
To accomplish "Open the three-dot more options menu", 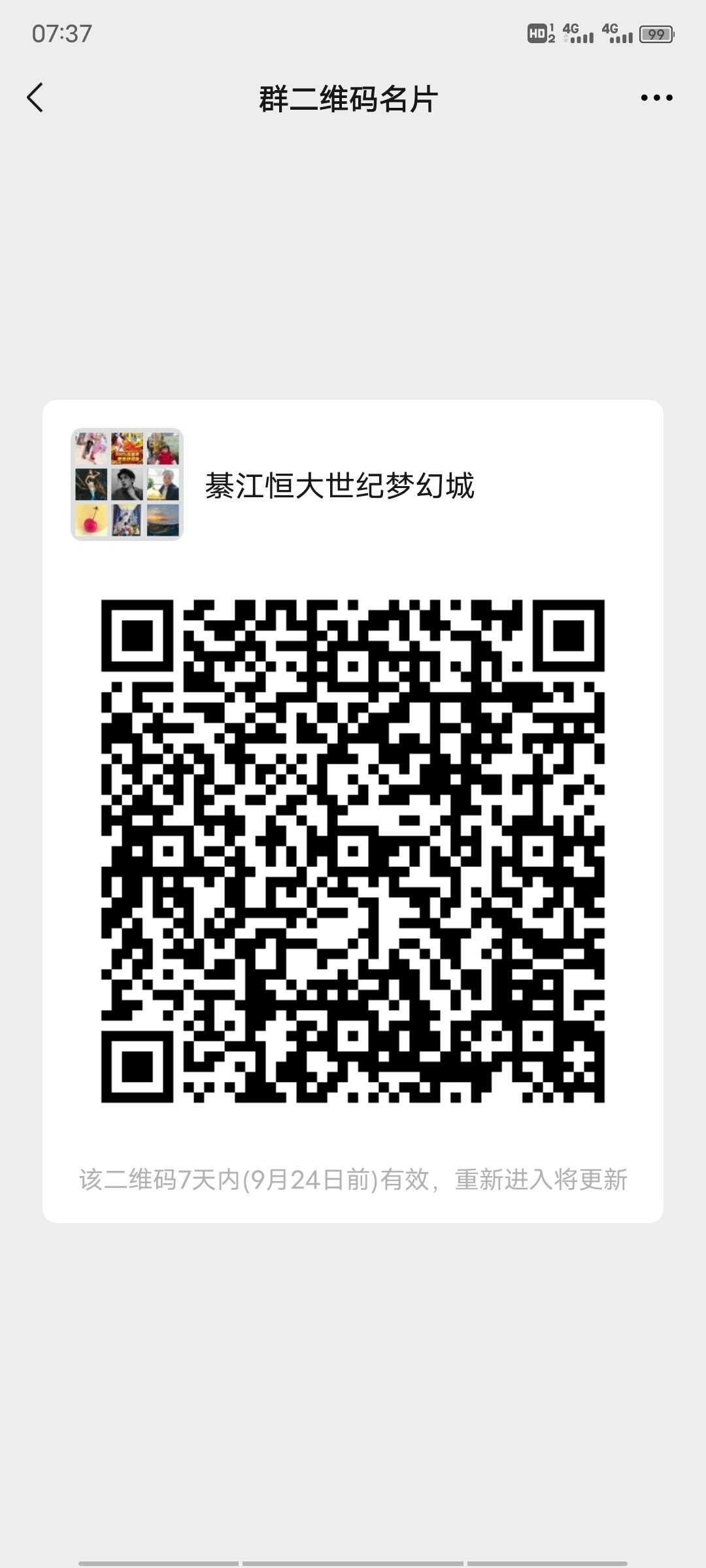I will coord(656,98).
